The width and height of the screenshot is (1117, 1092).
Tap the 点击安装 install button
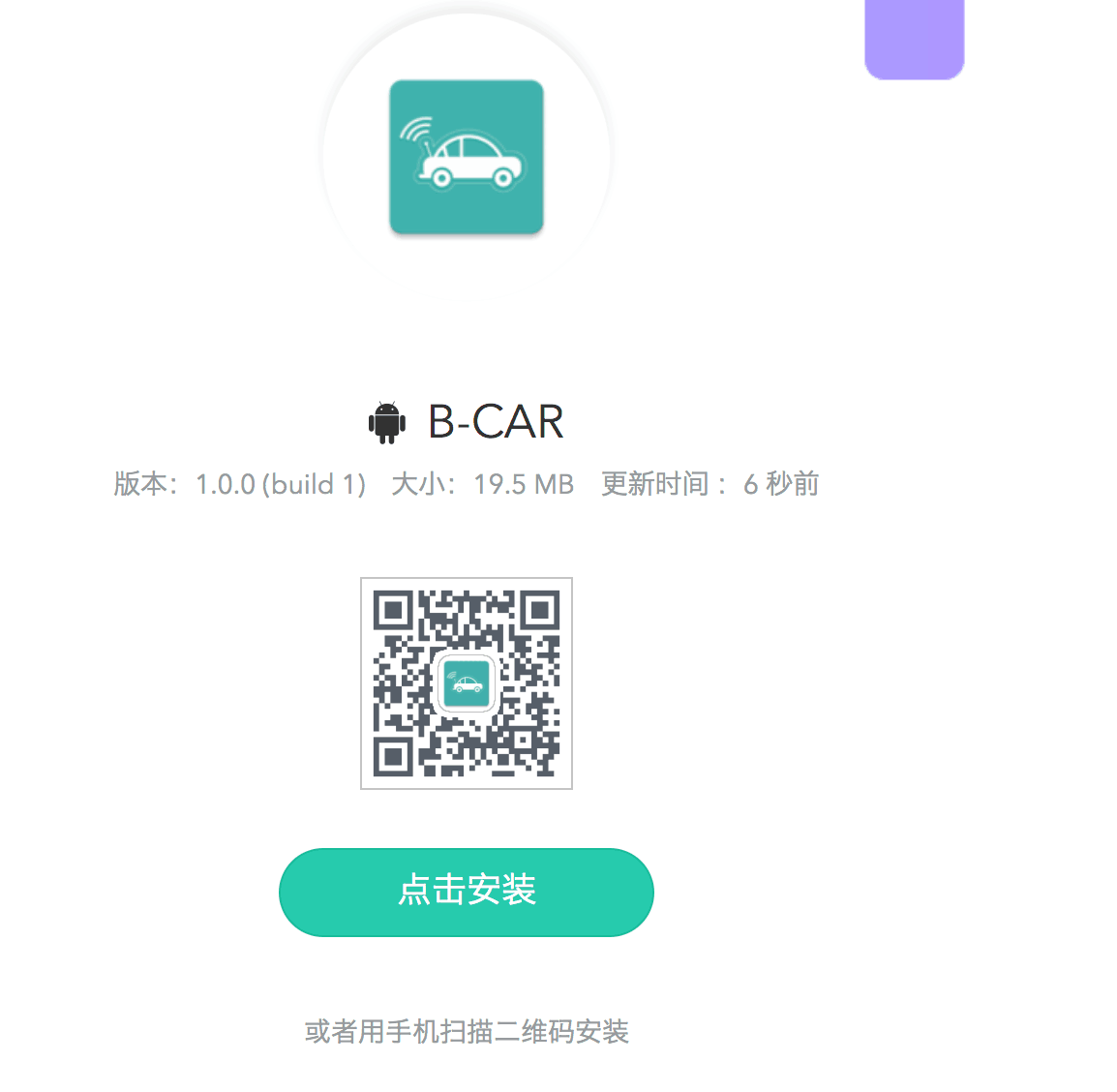click(x=467, y=892)
